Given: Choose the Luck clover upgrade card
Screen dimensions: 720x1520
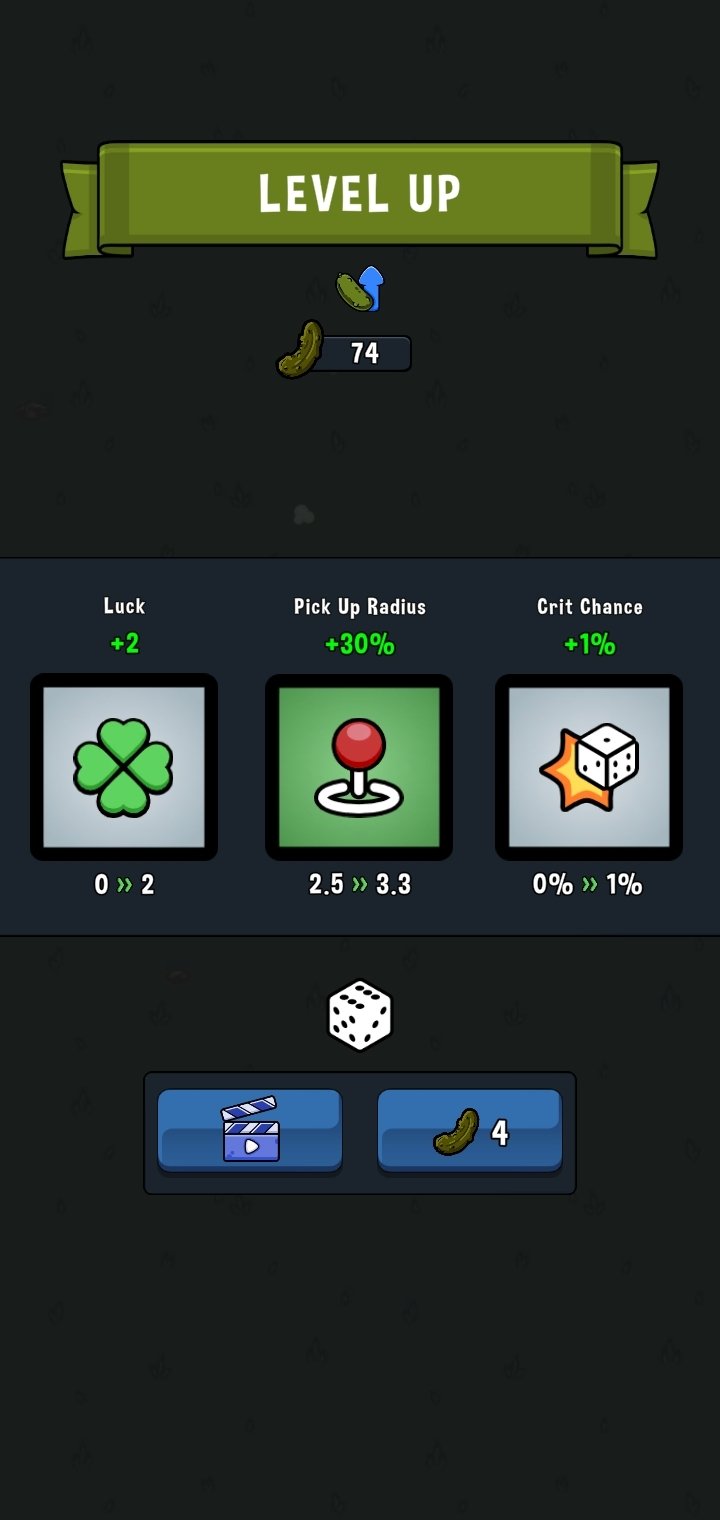Looking at the screenshot, I should tap(124, 767).
